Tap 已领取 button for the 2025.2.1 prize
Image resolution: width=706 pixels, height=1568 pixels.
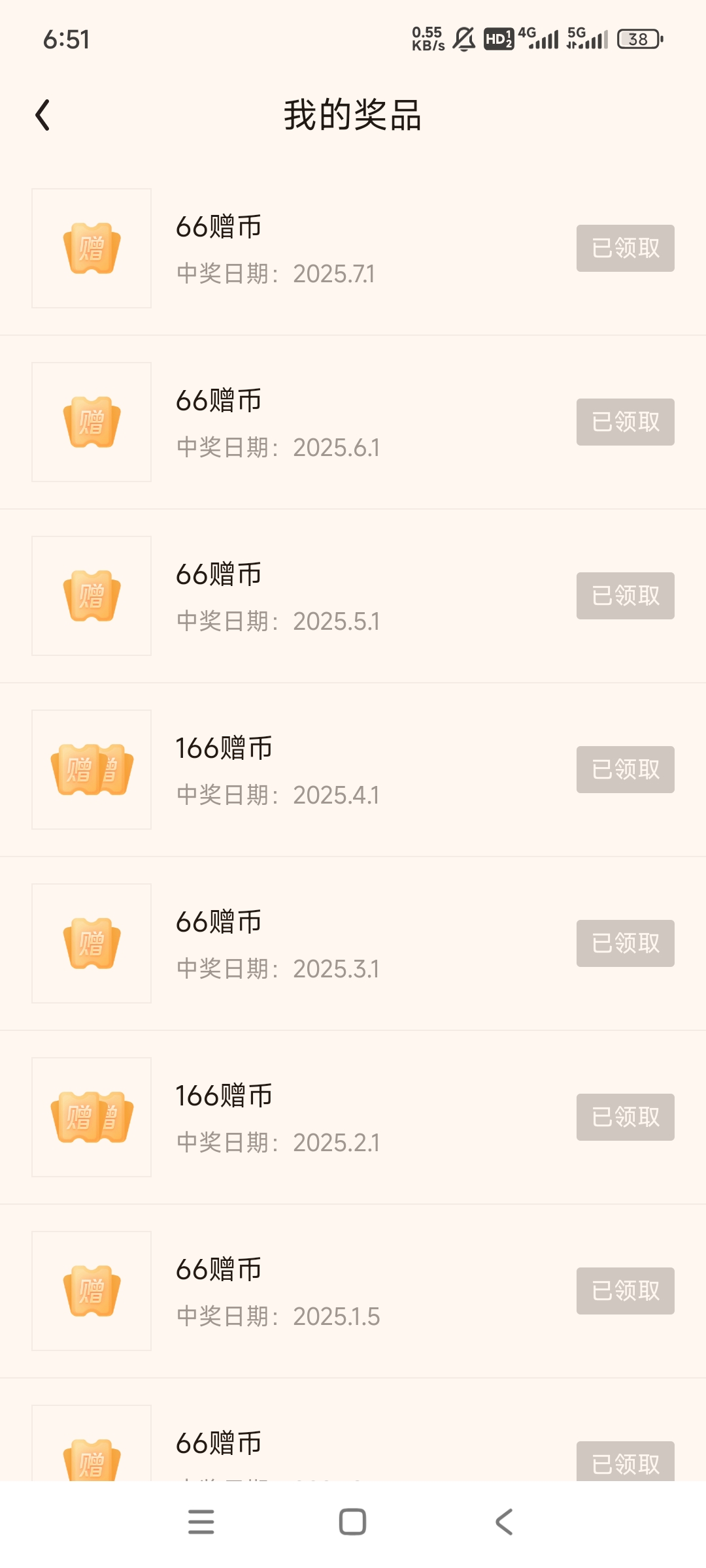pos(625,1117)
